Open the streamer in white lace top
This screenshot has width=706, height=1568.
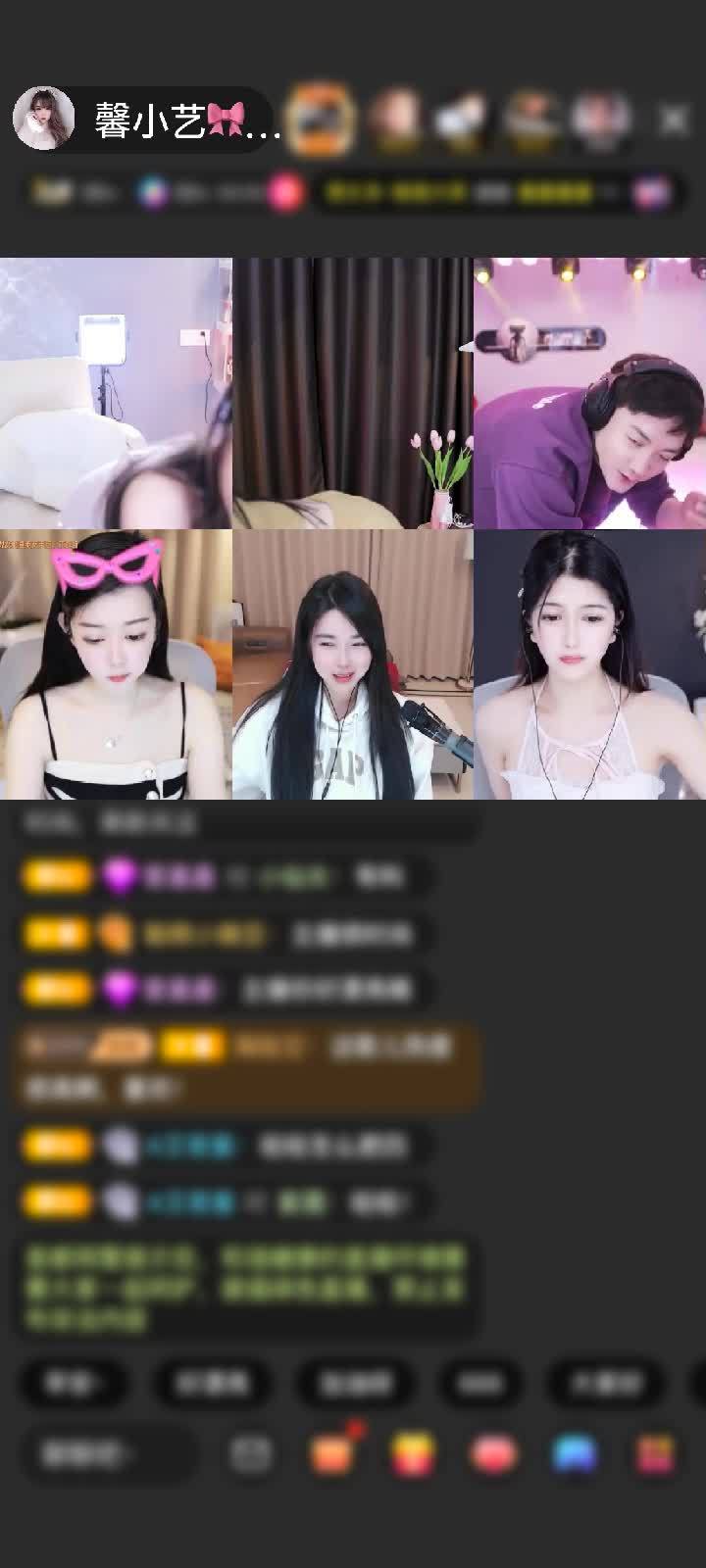click(589, 664)
